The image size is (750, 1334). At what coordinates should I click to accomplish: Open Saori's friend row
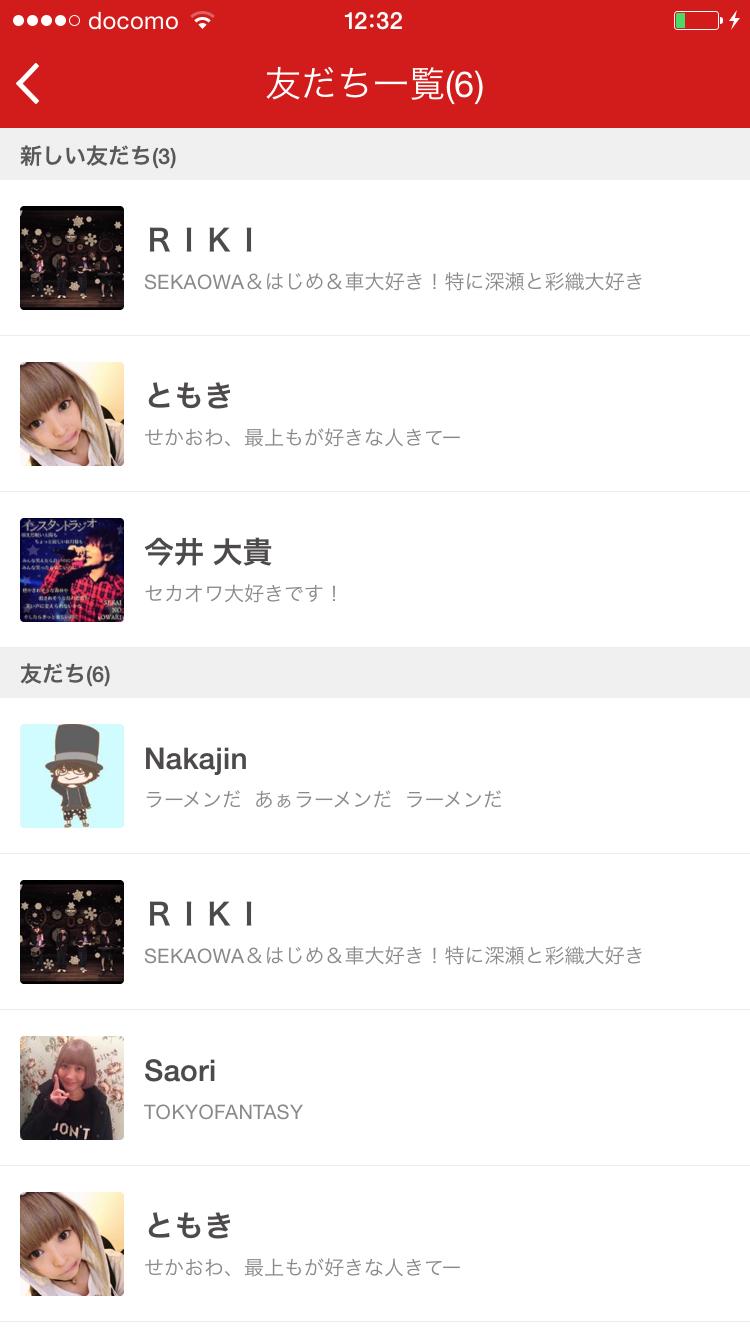375,1088
